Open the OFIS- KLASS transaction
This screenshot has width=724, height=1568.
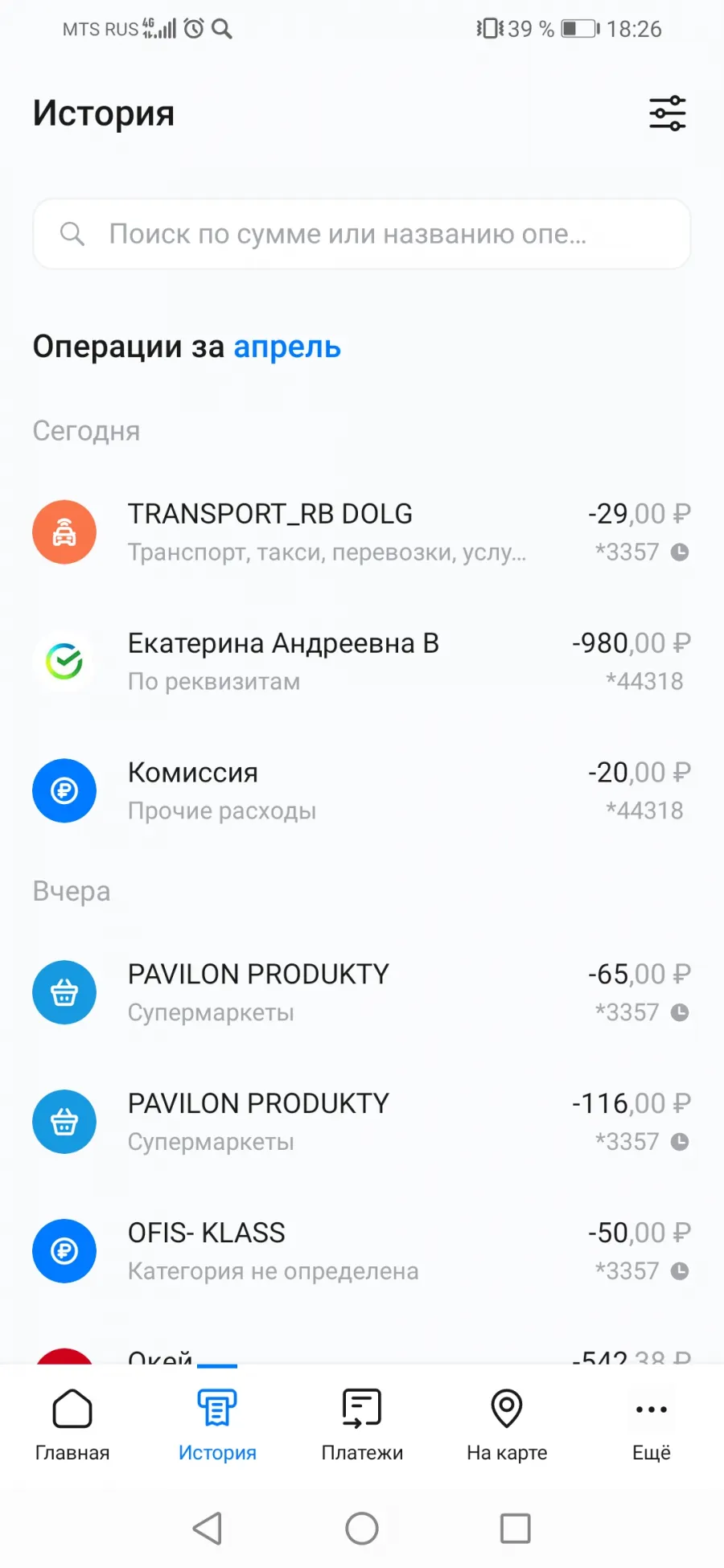pyautogui.click(x=362, y=1251)
